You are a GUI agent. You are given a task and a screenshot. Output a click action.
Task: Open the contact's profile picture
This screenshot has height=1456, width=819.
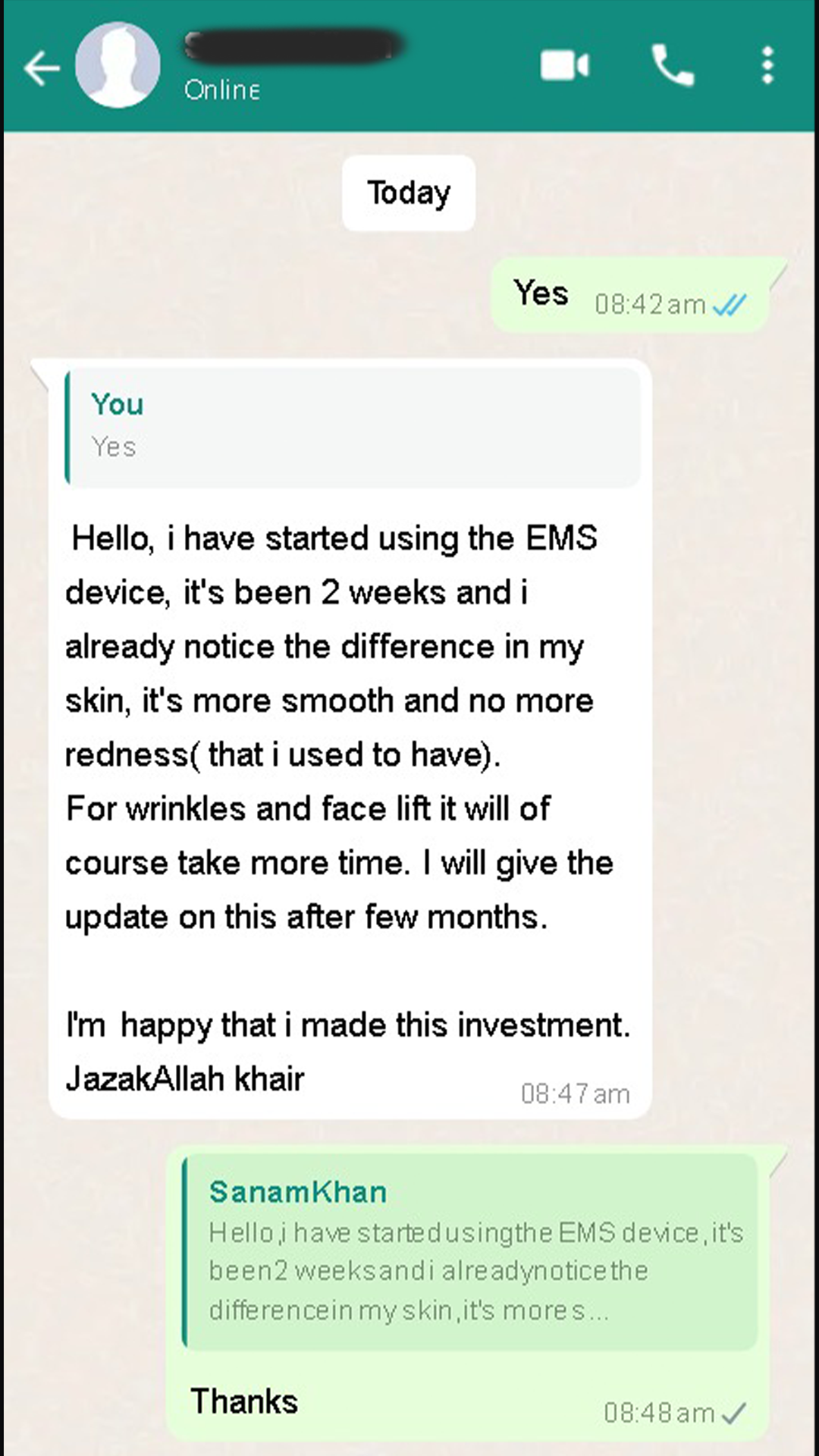click(118, 65)
